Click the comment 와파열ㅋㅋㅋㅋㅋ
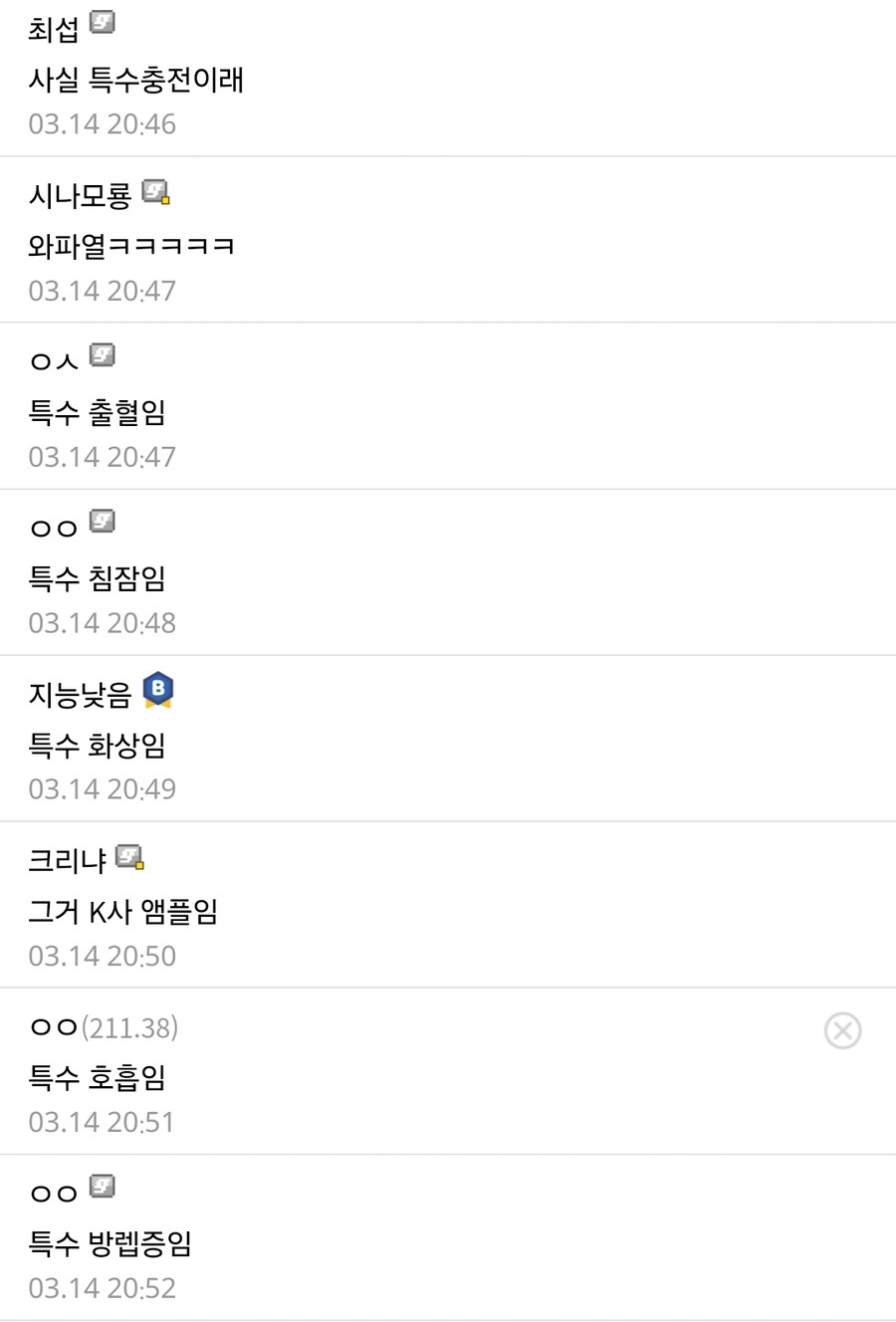Viewport: 896px width, 1322px height. point(130,245)
